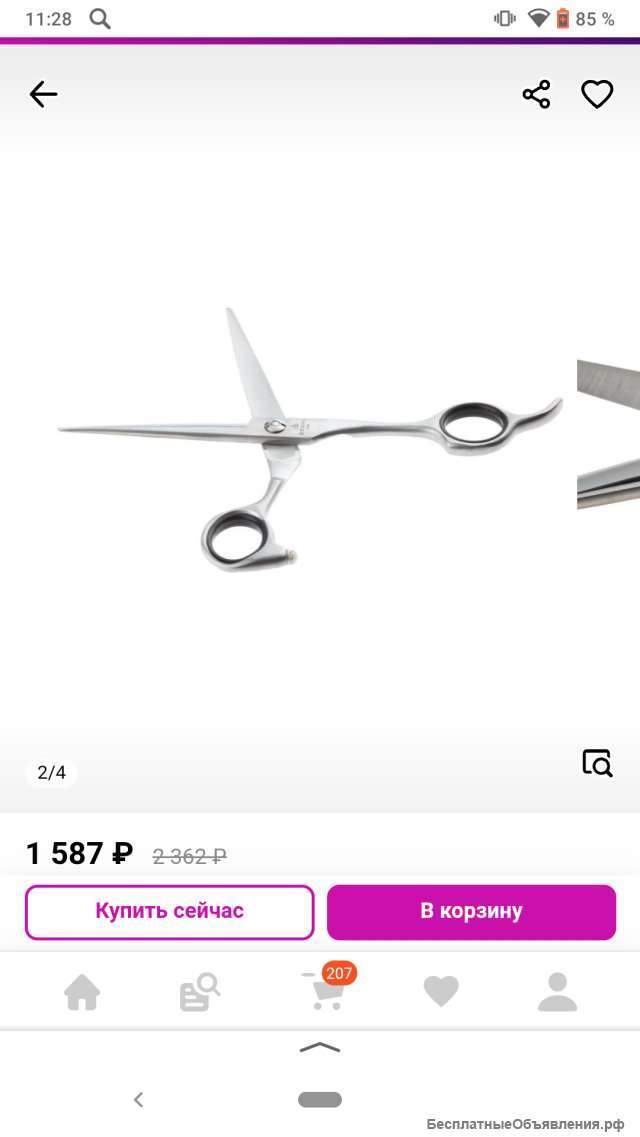Tap the Купить сейчас button
Screen dimensions: 640x1137
coord(170,912)
